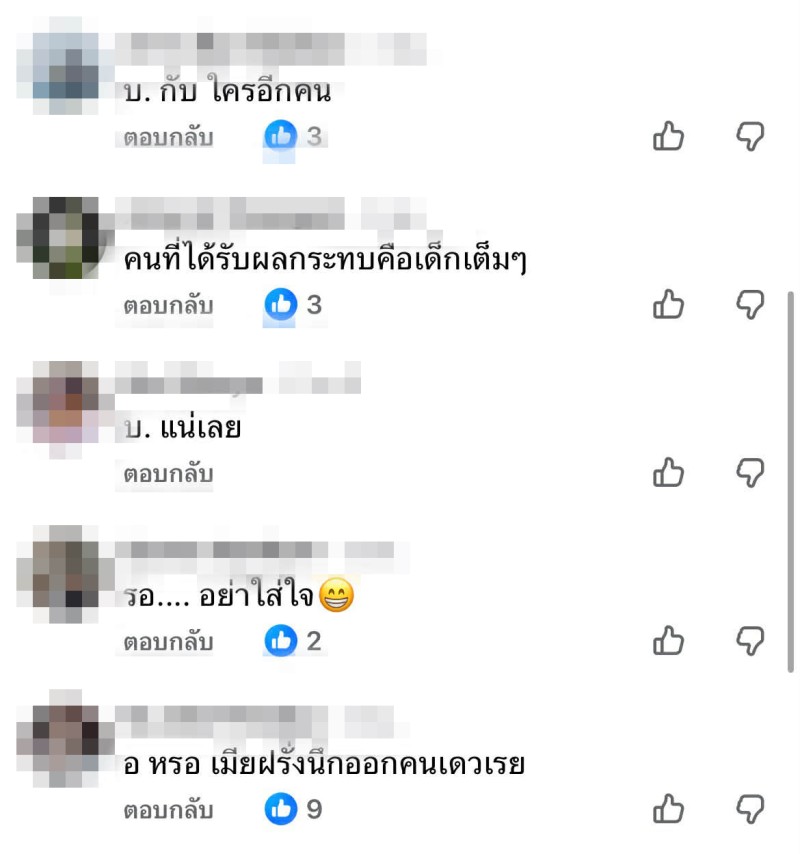Like the comment 'บ. แน่เลย'
Screen dimensions: 800x854
(x=668, y=473)
